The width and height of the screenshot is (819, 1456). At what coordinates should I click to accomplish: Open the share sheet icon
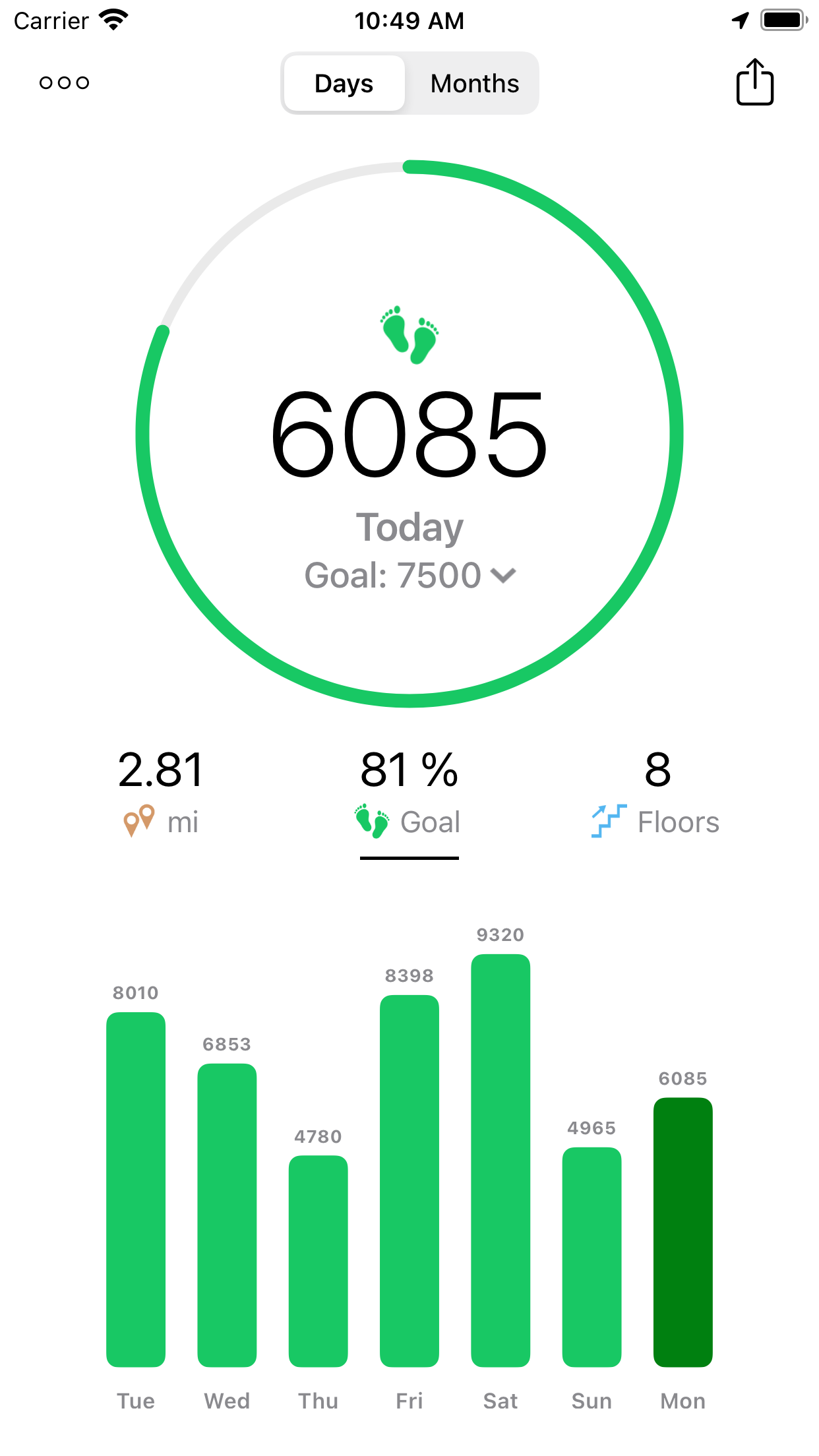click(754, 83)
